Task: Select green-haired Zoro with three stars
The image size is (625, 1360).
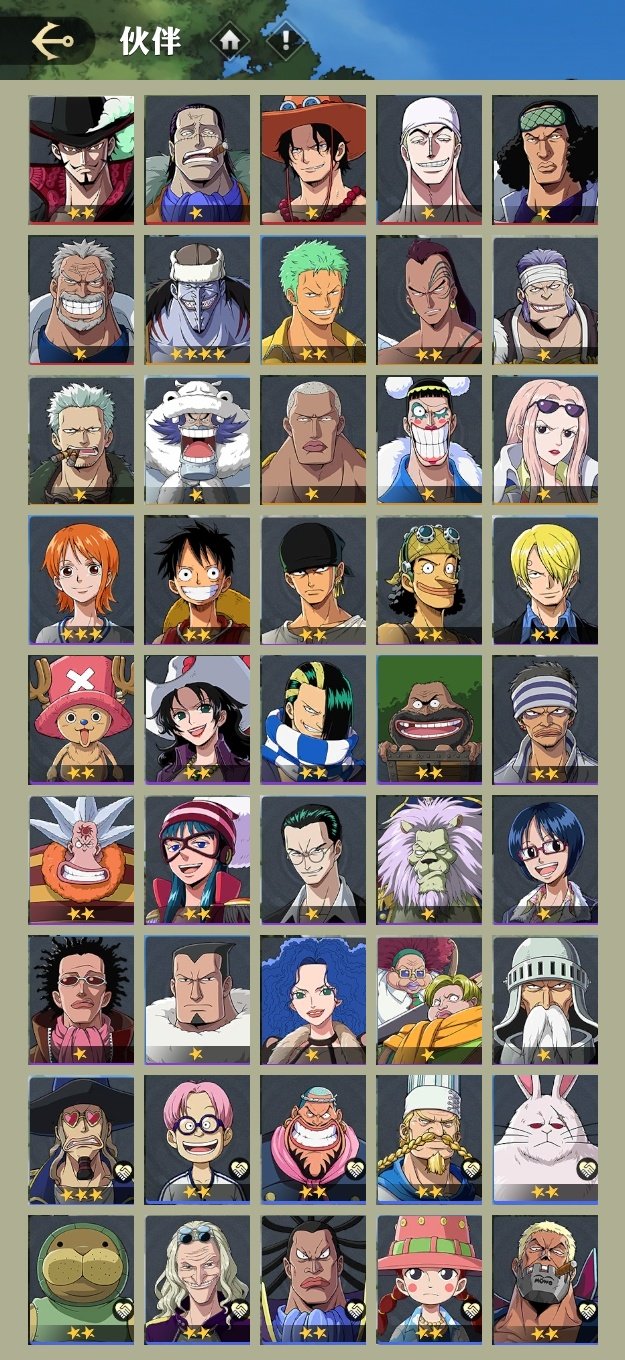Action: pyautogui.click(x=313, y=299)
